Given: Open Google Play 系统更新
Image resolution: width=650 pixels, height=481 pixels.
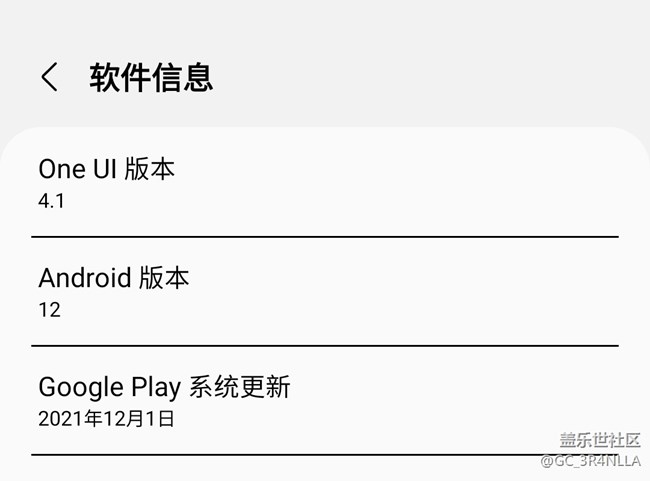Looking at the screenshot, I should [300, 401].
